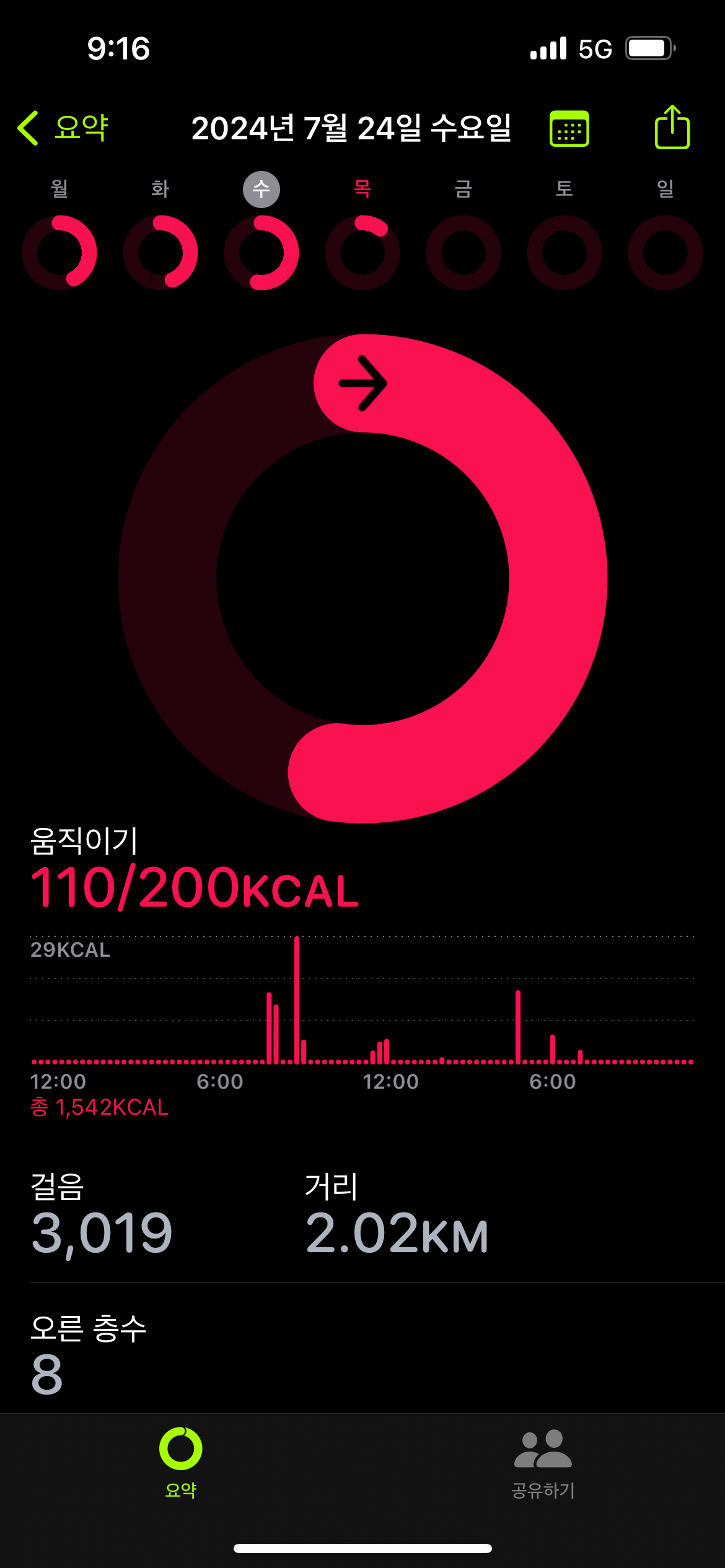Screen dimensions: 725x1568
Task: Open the 요약 bottom tab
Action: [180, 1463]
